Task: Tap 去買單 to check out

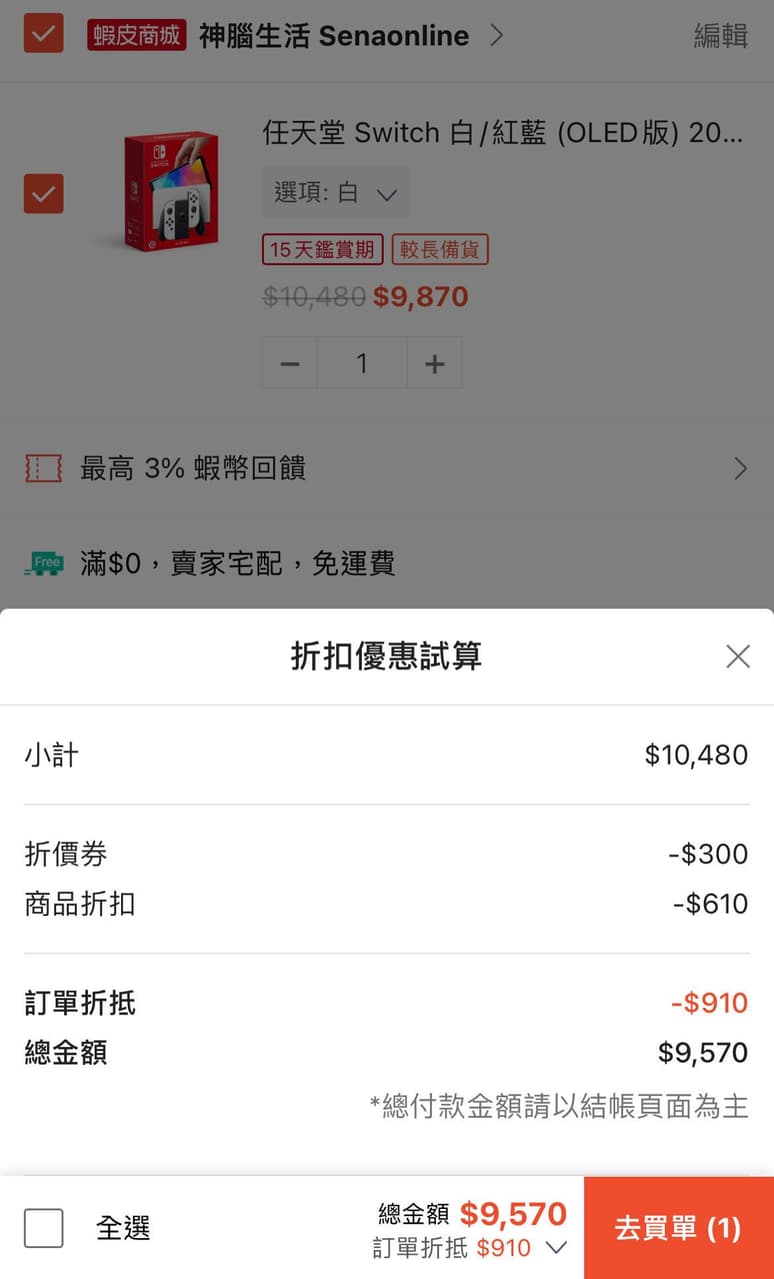Action: pyautogui.click(x=678, y=1228)
